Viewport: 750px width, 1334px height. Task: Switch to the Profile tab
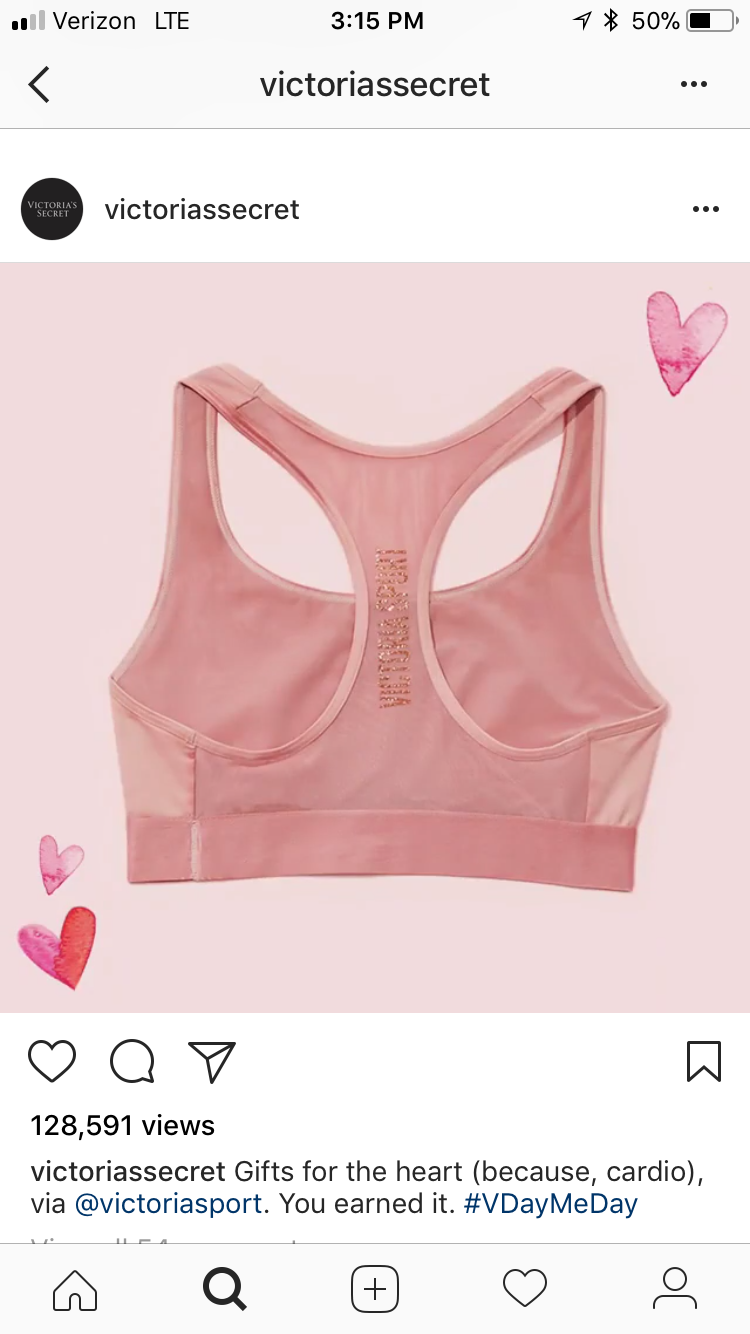(x=675, y=1289)
